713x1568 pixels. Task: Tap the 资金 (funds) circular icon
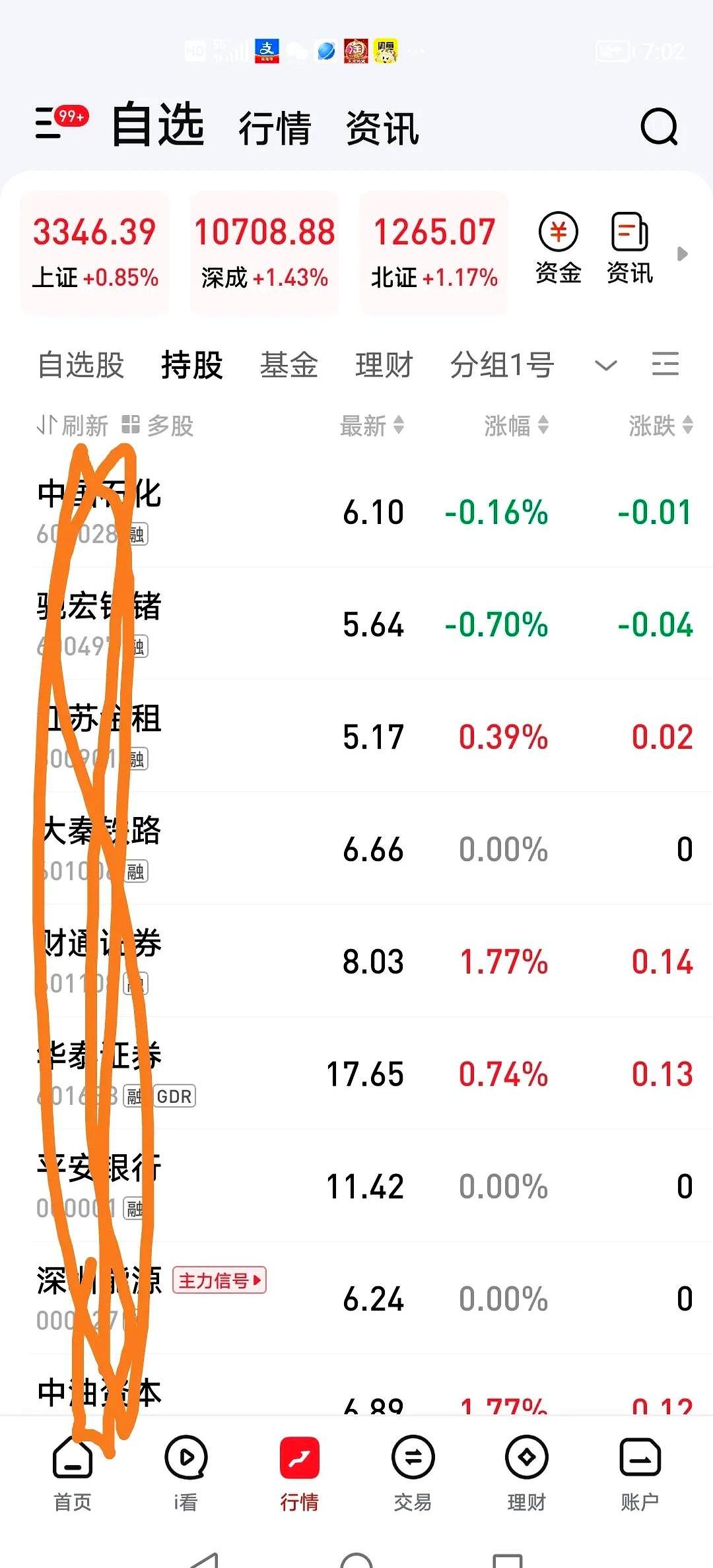pyautogui.click(x=558, y=232)
